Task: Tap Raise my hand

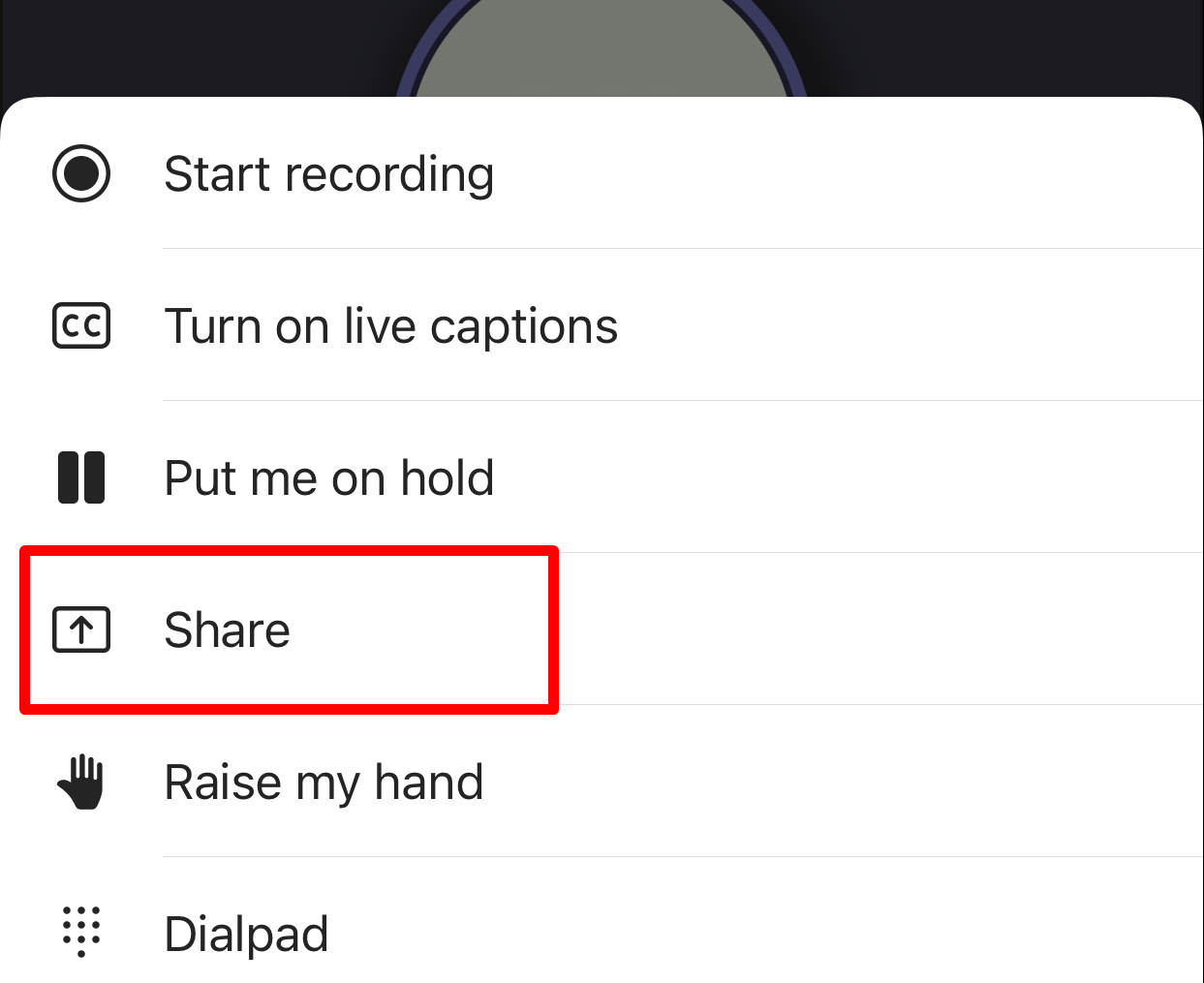Action: (x=324, y=783)
